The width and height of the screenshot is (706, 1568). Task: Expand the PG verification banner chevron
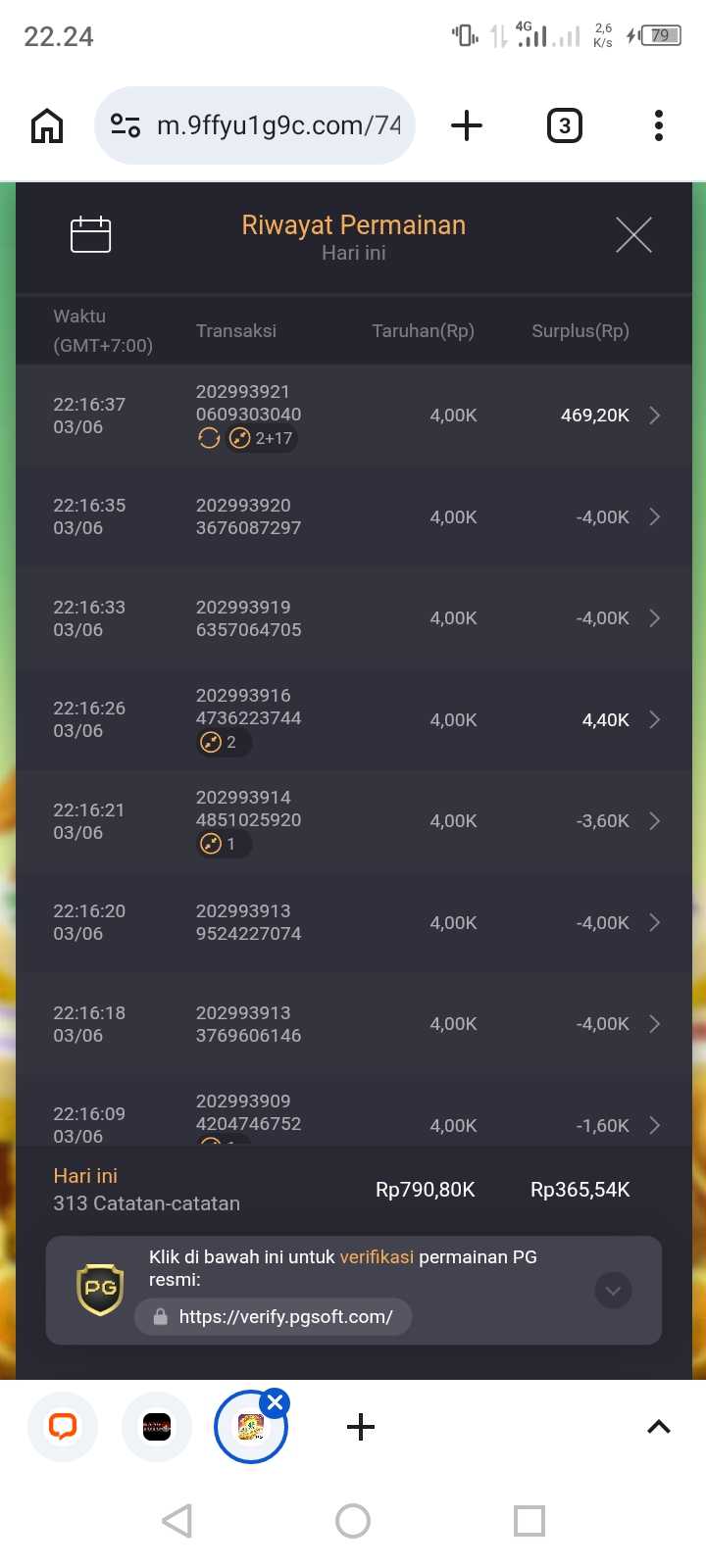point(613,1291)
